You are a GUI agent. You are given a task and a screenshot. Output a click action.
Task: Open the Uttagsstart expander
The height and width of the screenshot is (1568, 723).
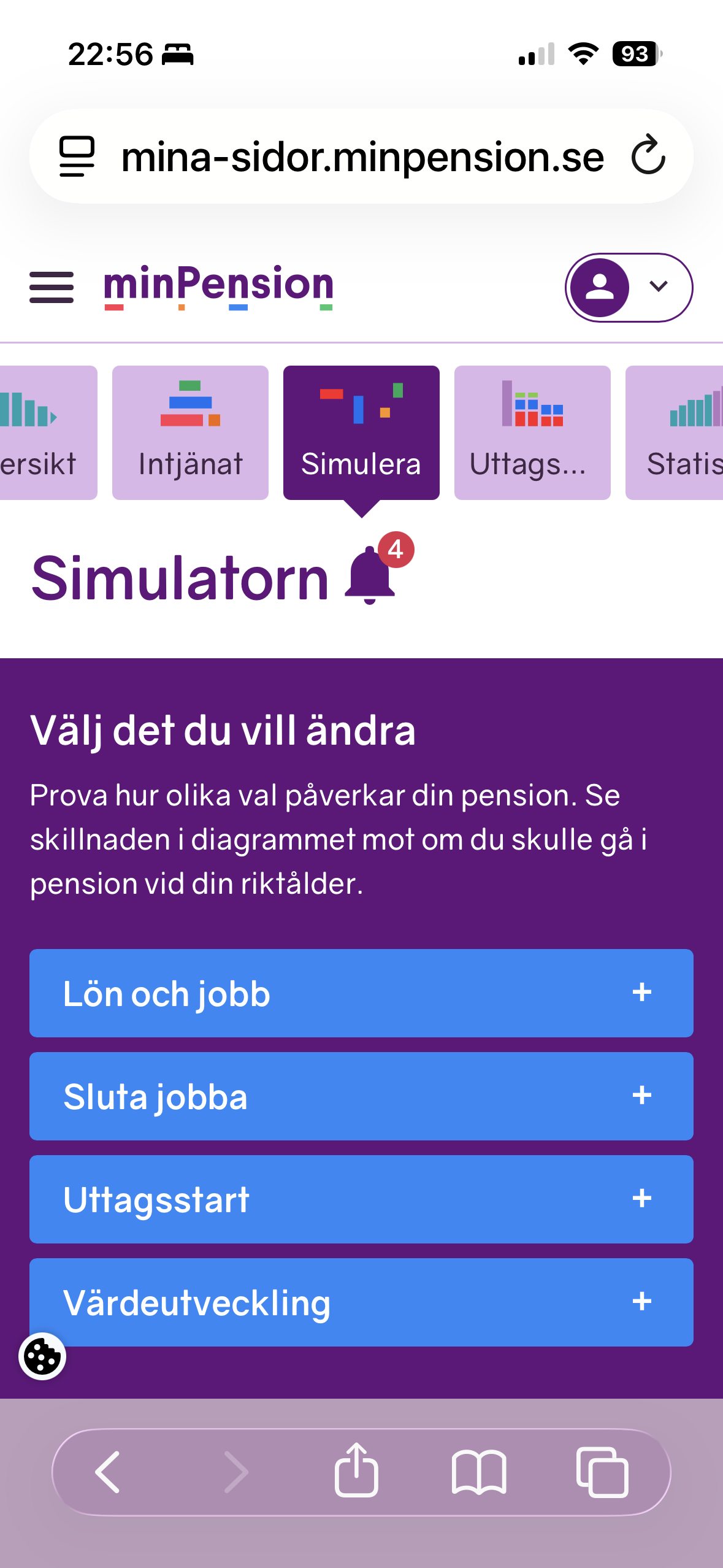361,1199
